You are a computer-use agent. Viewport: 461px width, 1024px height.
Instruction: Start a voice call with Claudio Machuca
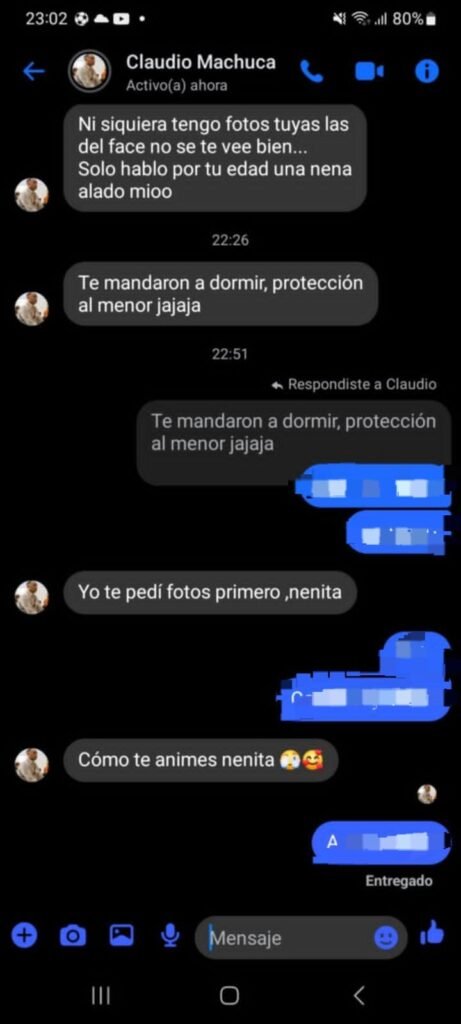pyautogui.click(x=312, y=72)
